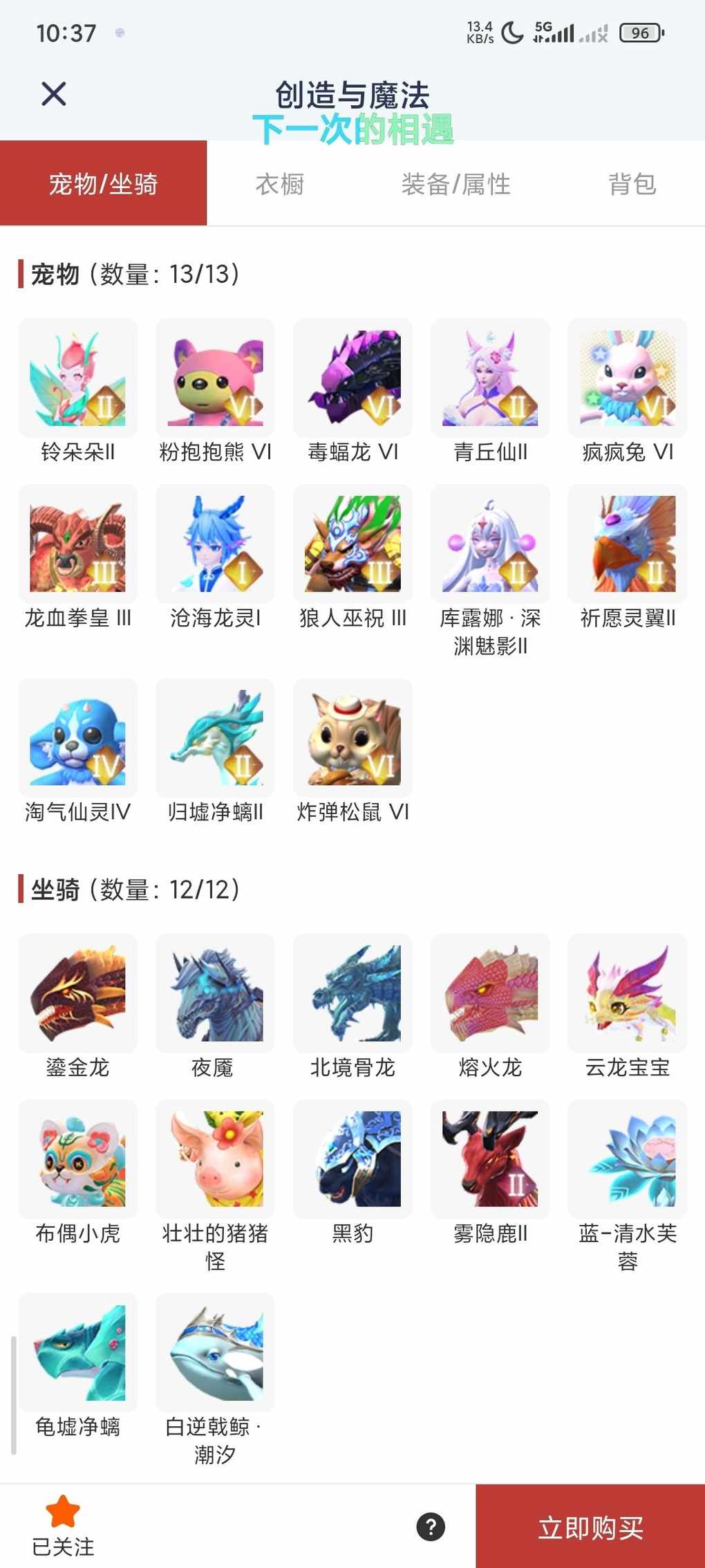This screenshot has height=1568, width=705.
Task: Select the 宠物/坐骑 tab
Action: coord(104,184)
